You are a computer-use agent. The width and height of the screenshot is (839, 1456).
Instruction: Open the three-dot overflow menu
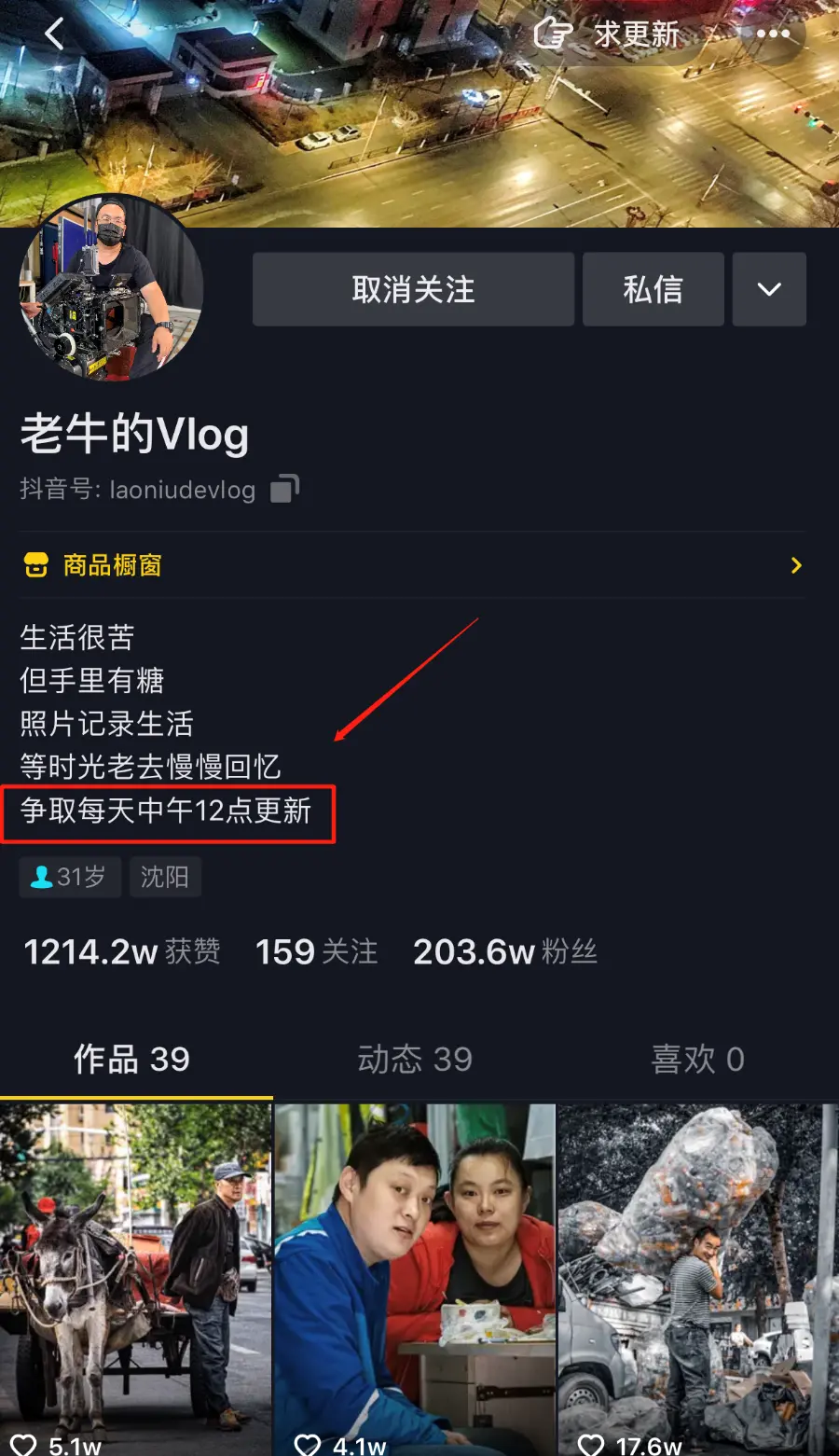773,35
